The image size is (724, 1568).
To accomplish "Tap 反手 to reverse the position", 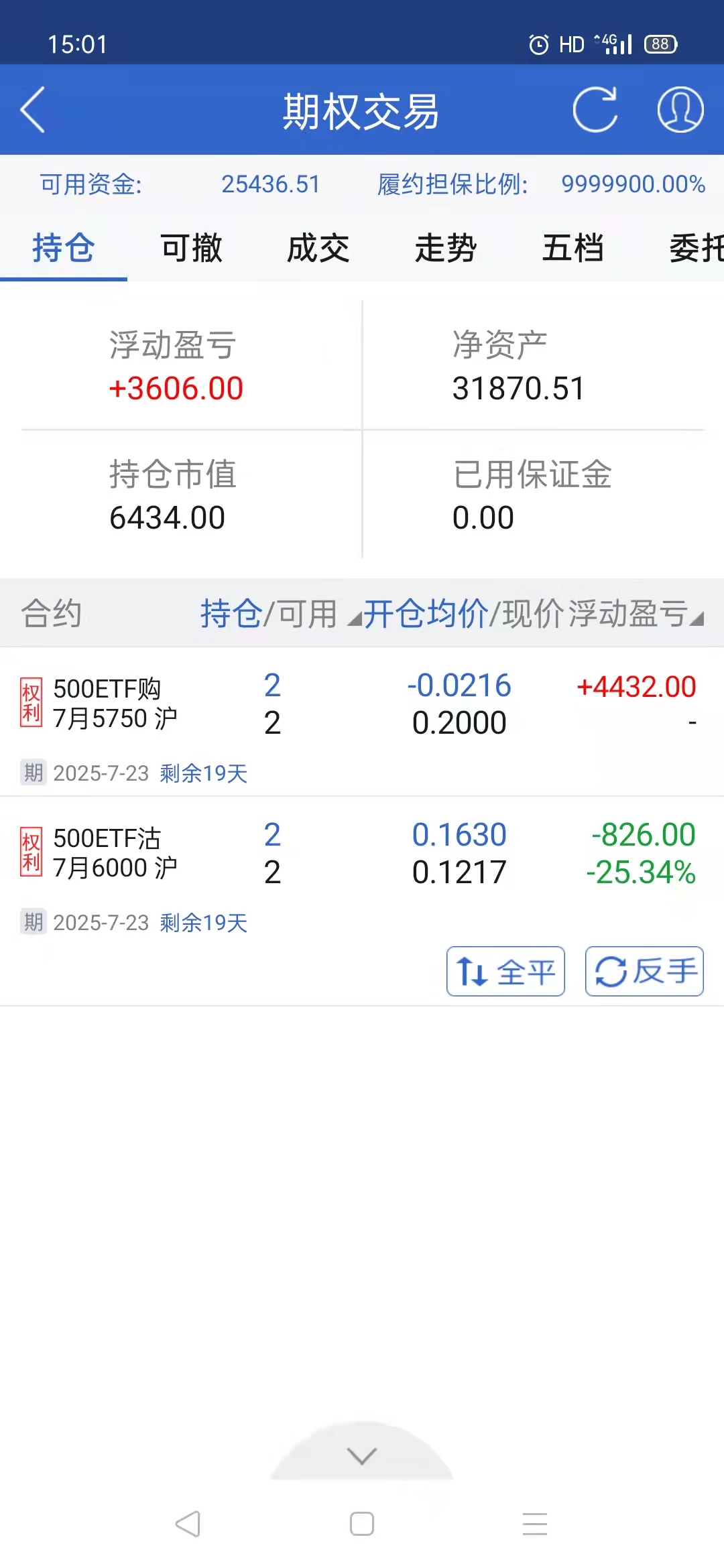I will pyautogui.click(x=644, y=972).
